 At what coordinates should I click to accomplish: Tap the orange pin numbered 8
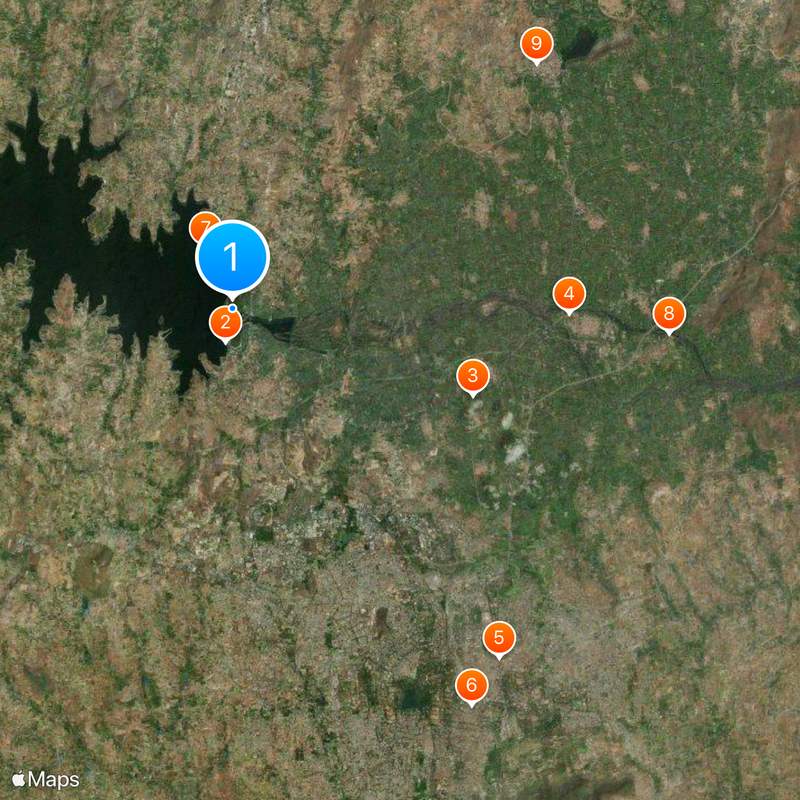pos(669,314)
